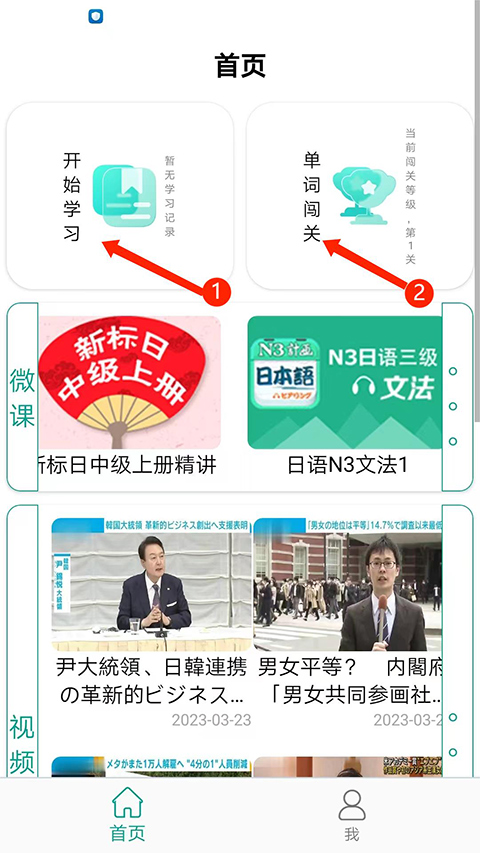Screen dimensions: 480x853
Task: Open the 日语N3文法1 course
Action: 345,395
